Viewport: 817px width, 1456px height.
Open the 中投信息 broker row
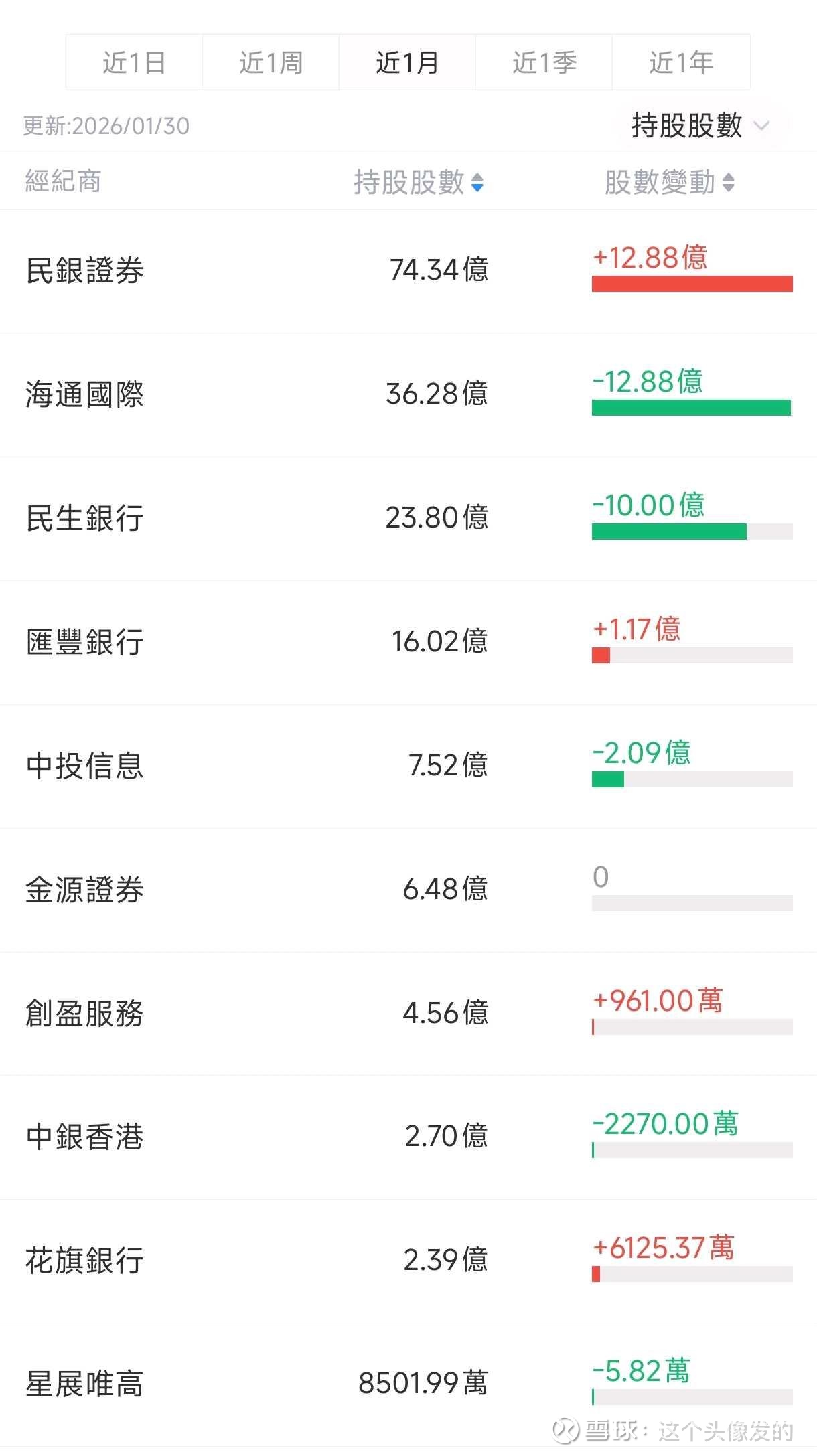[x=84, y=766]
